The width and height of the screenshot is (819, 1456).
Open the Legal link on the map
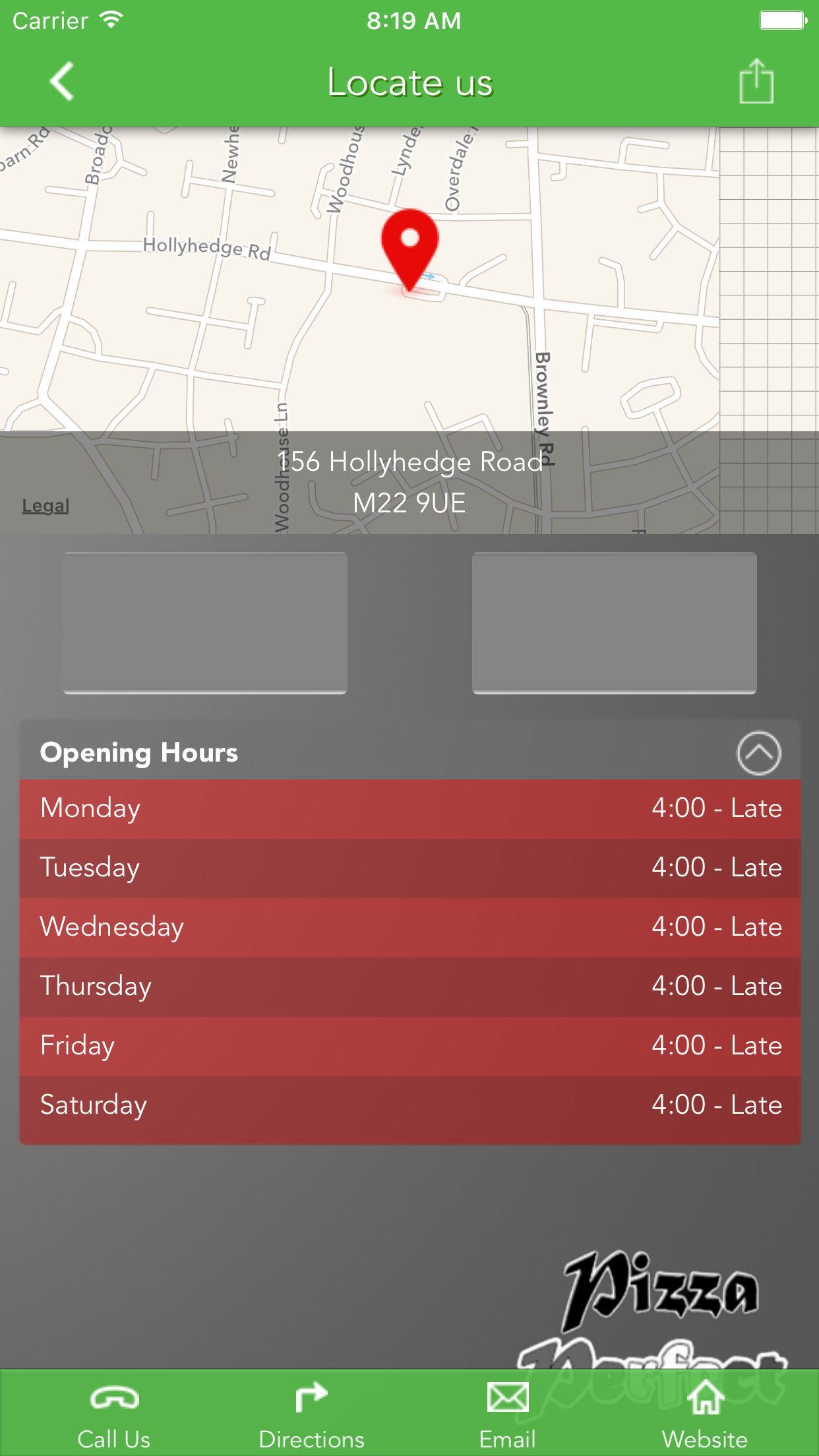tap(45, 506)
